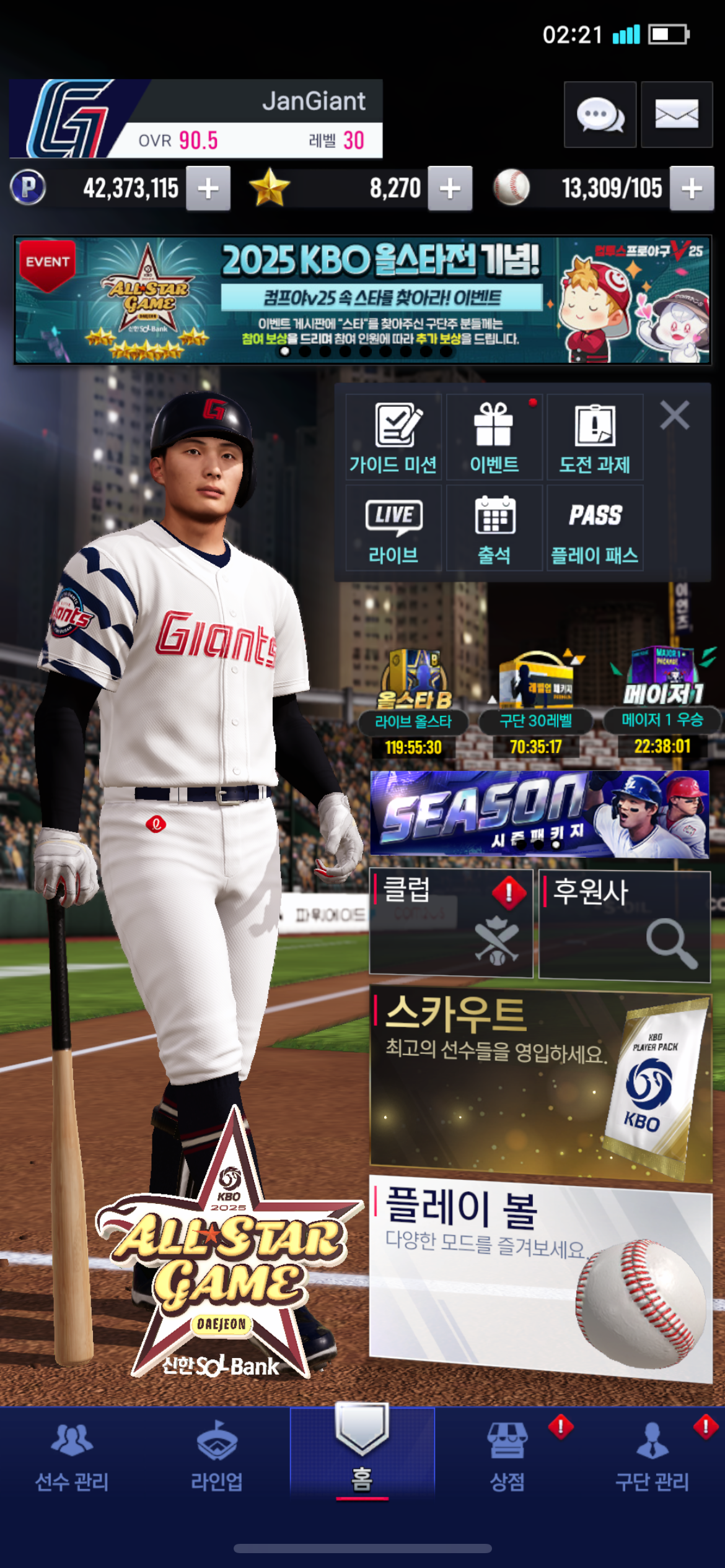Open the 후원사 tile
The width and height of the screenshot is (725, 1568).
[625, 925]
